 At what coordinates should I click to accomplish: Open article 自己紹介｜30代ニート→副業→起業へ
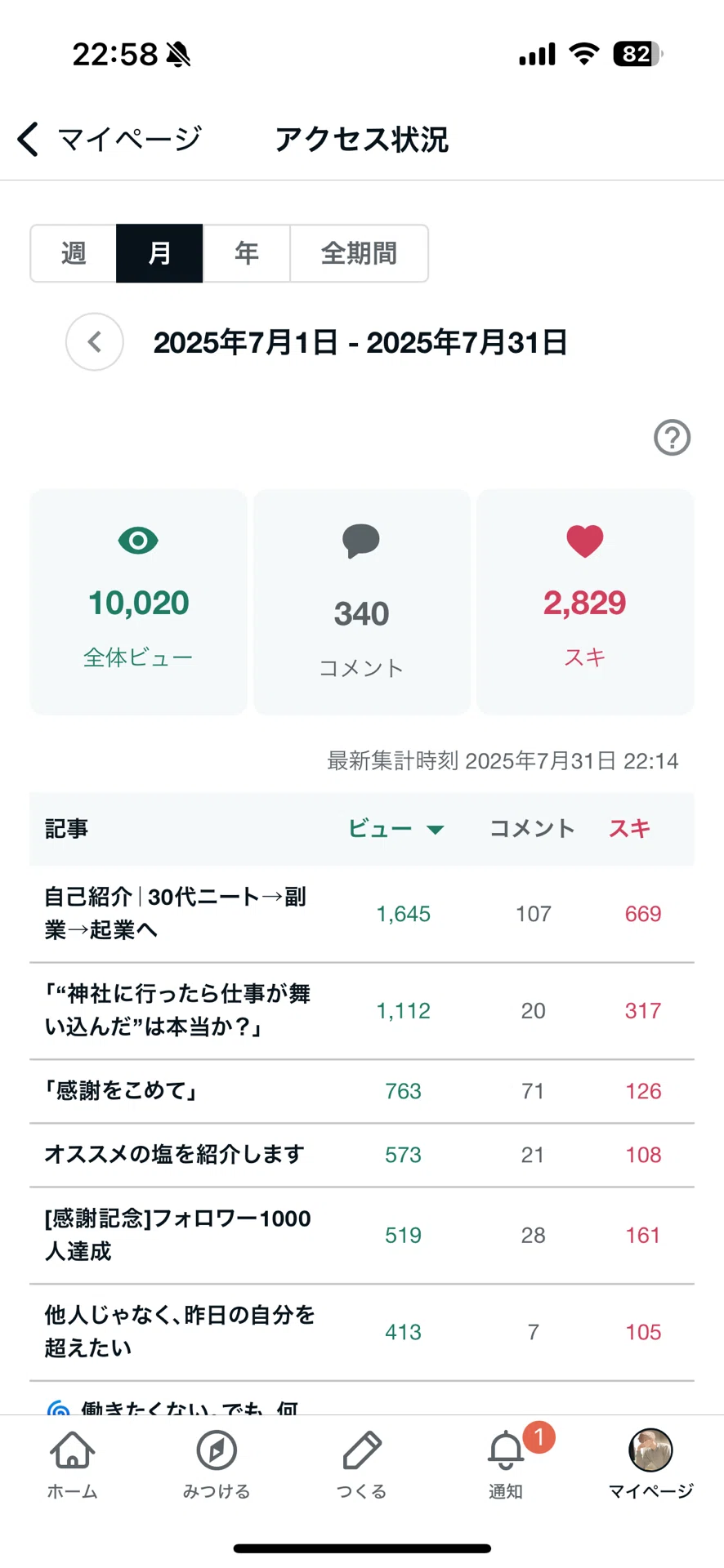pyautogui.click(x=362, y=914)
